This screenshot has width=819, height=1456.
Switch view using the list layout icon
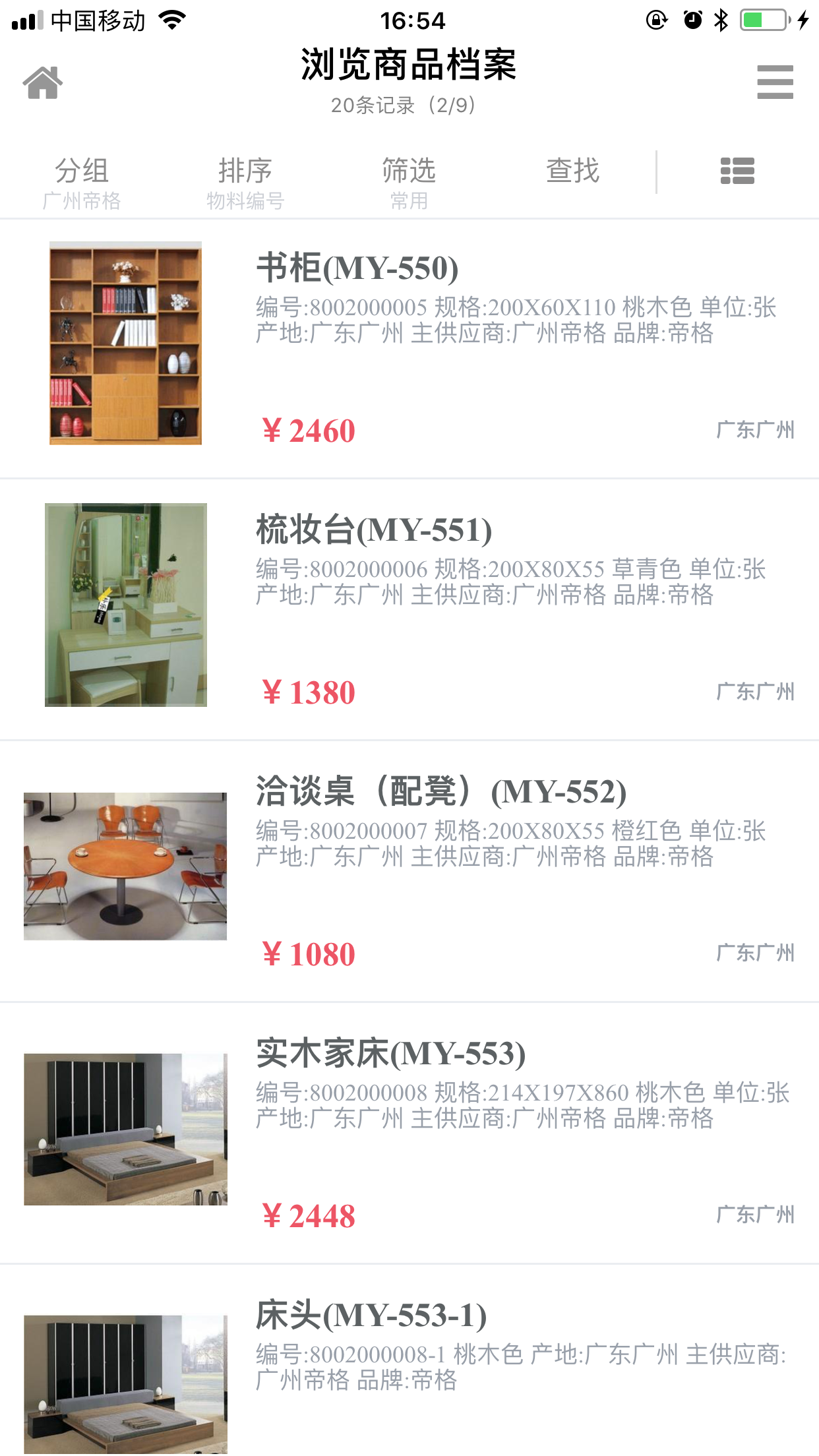tap(737, 170)
